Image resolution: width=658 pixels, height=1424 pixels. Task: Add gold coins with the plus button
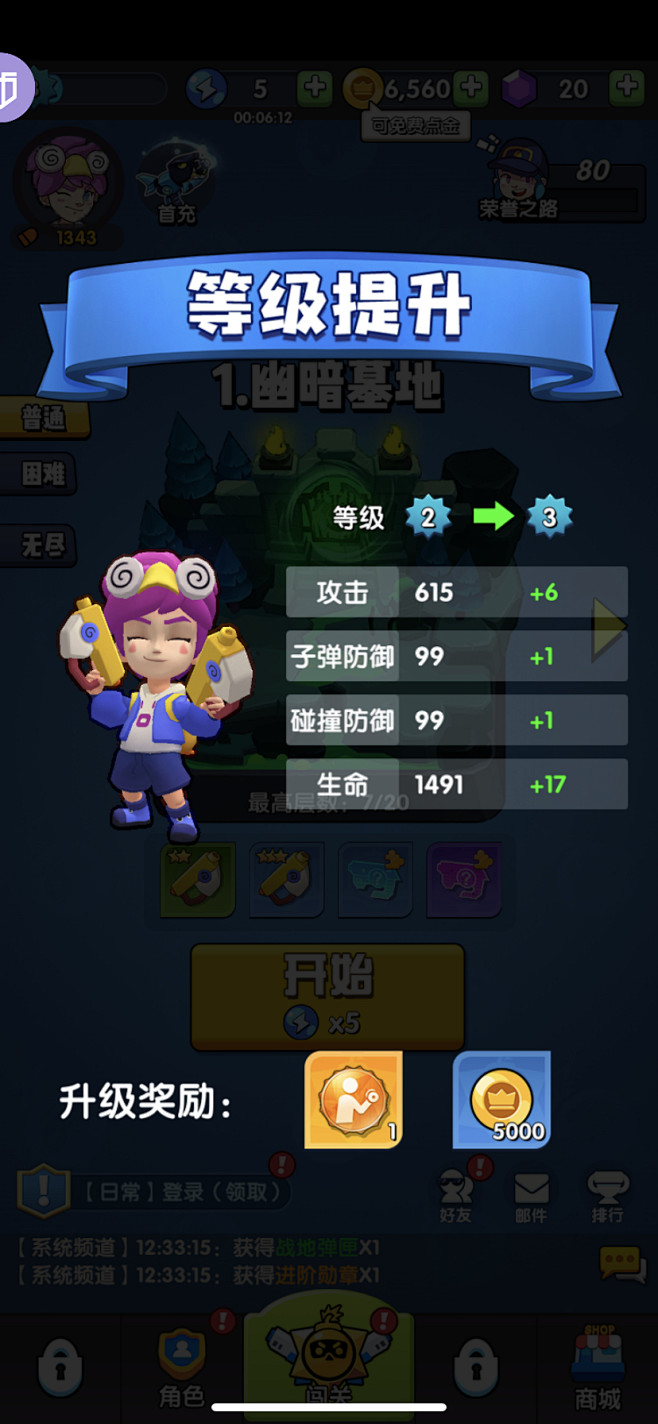(470, 88)
